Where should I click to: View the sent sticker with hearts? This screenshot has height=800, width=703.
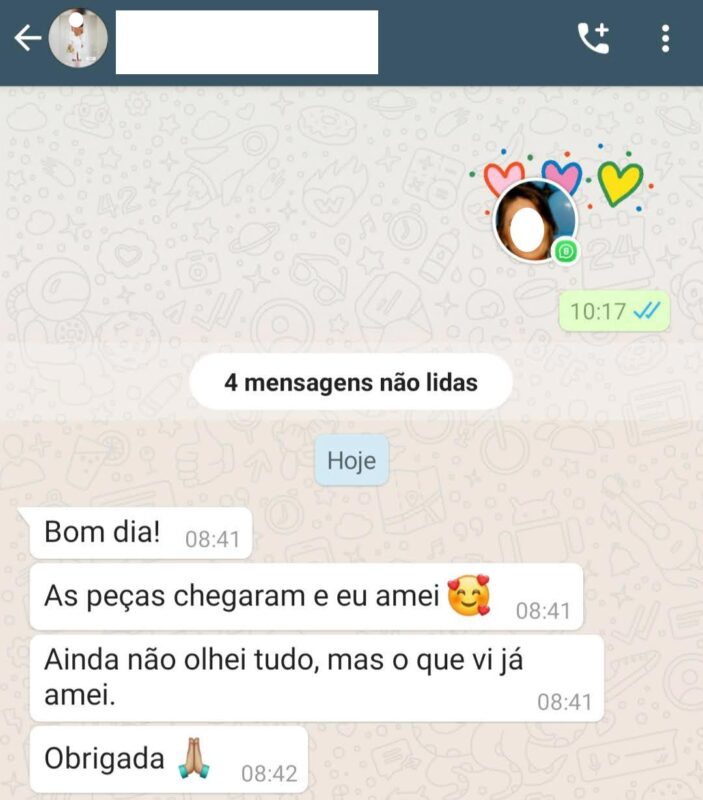(561, 211)
